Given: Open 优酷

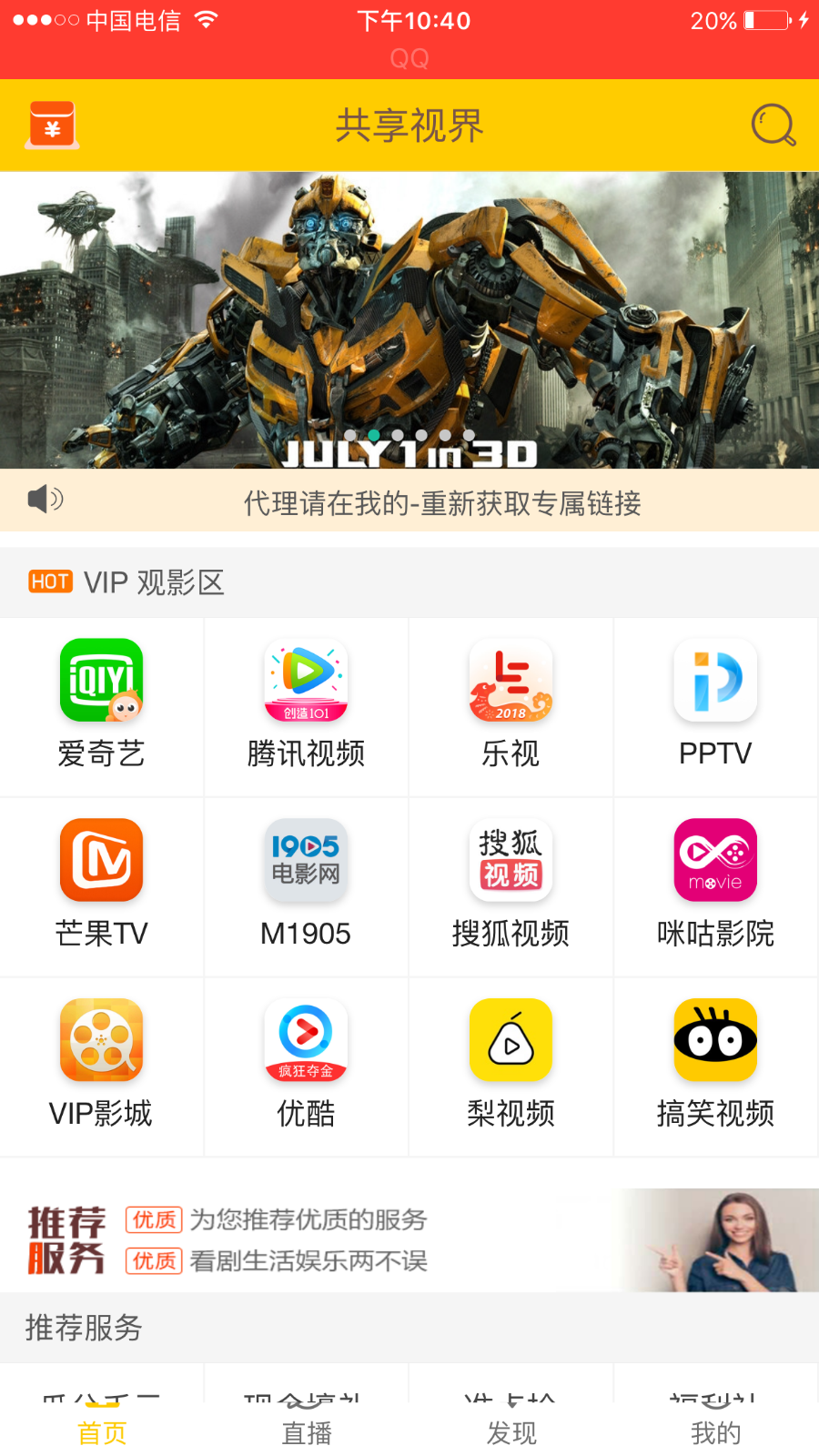Looking at the screenshot, I should click(307, 1067).
